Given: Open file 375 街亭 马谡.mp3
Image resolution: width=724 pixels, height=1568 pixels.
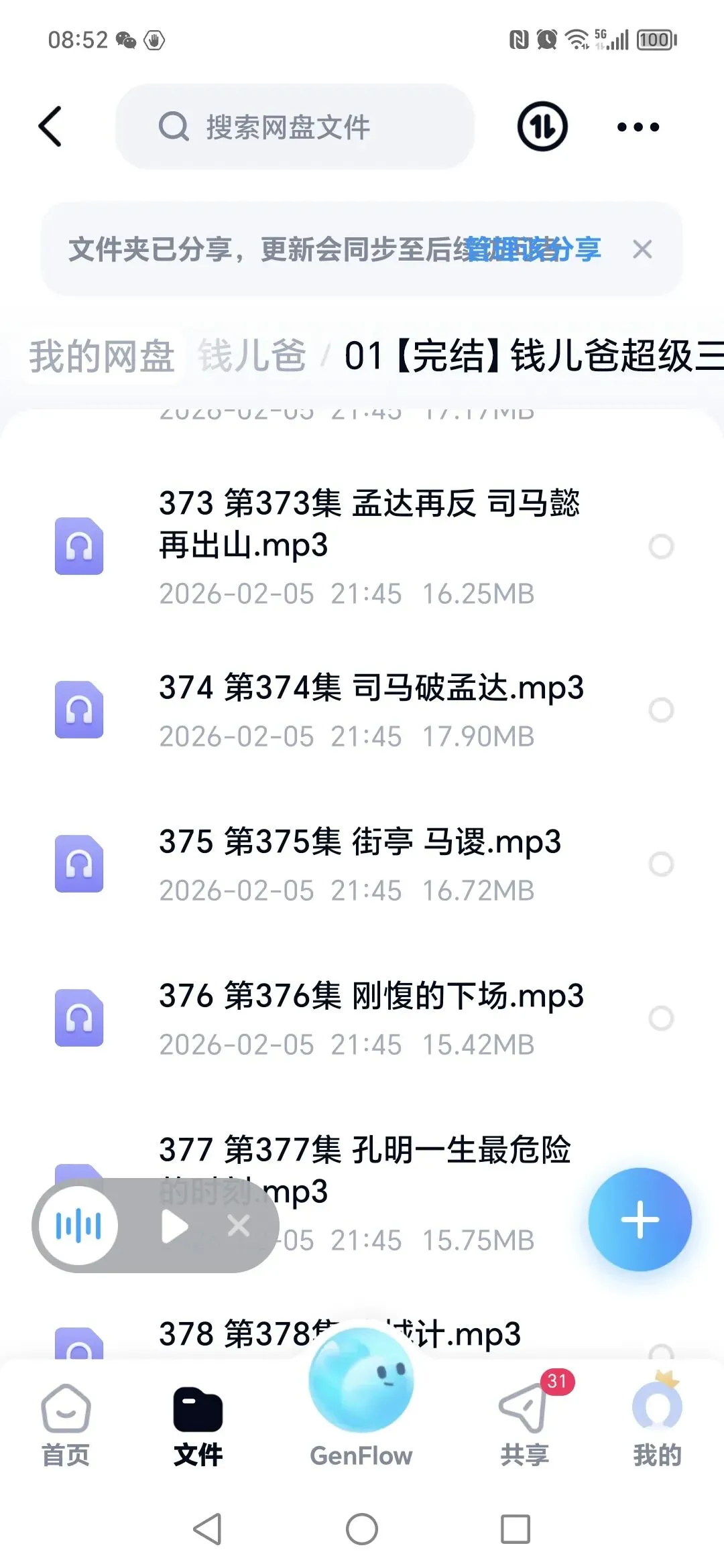Looking at the screenshot, I should click(x=362, y=864).
